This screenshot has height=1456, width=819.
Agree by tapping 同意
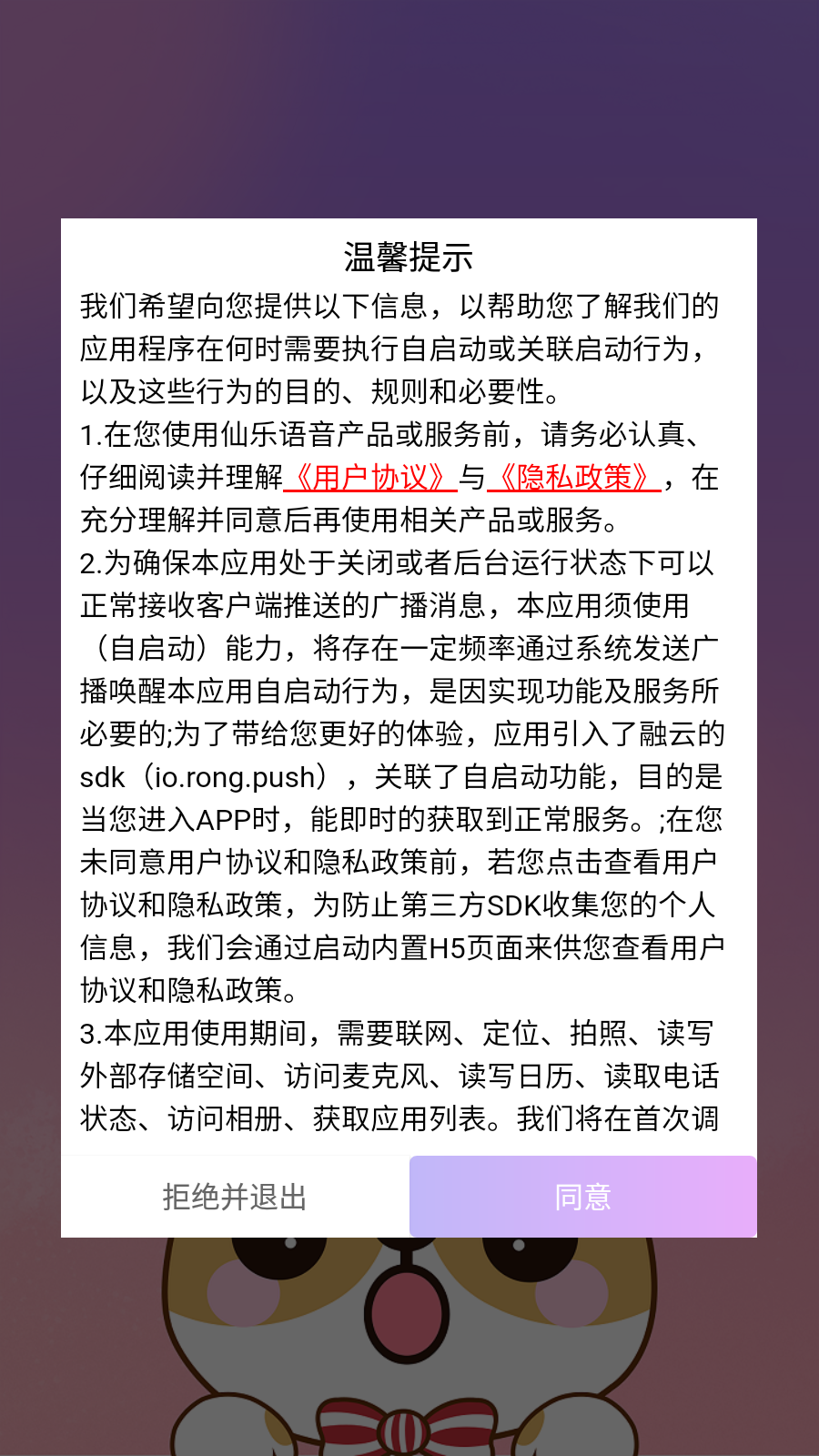[583, 1197]
